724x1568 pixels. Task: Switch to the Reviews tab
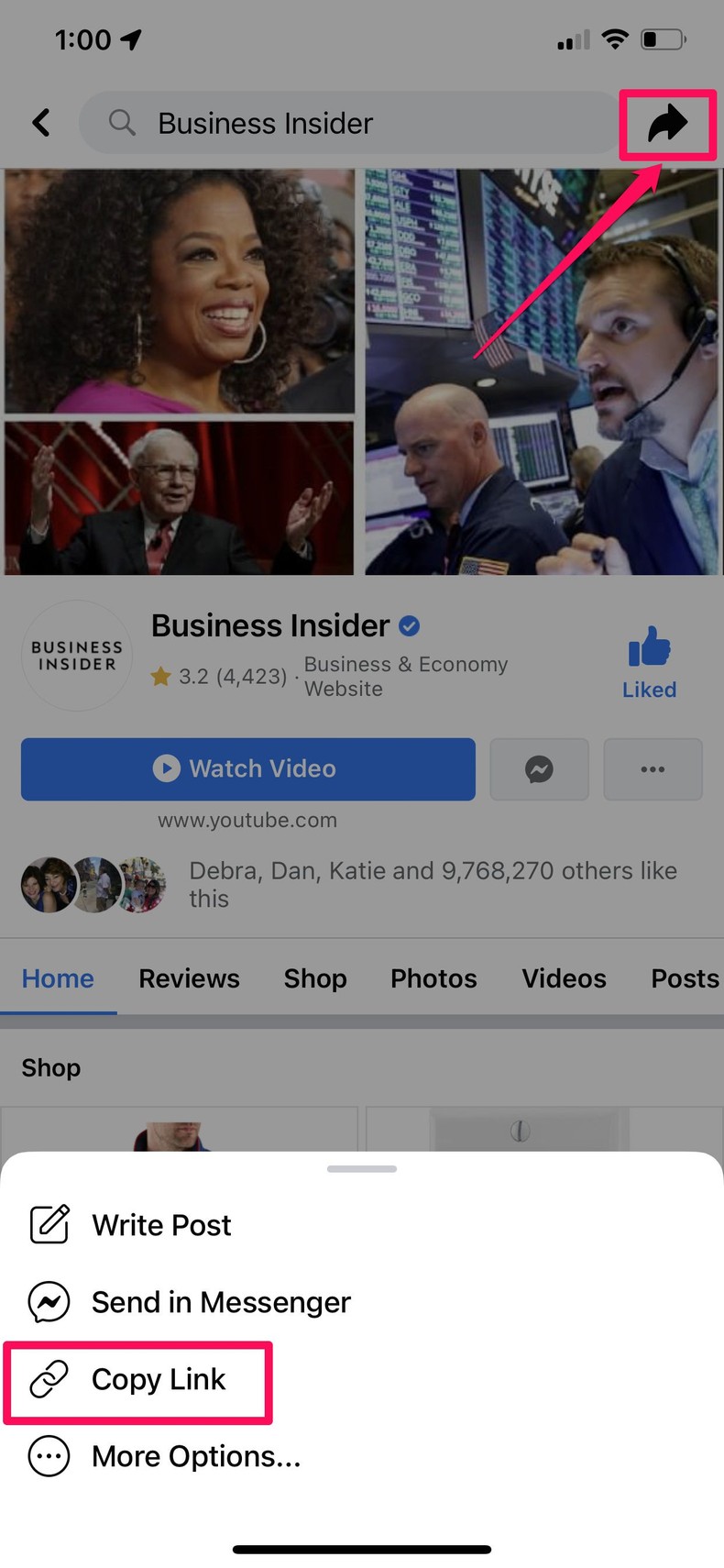(x=189, y=978)
